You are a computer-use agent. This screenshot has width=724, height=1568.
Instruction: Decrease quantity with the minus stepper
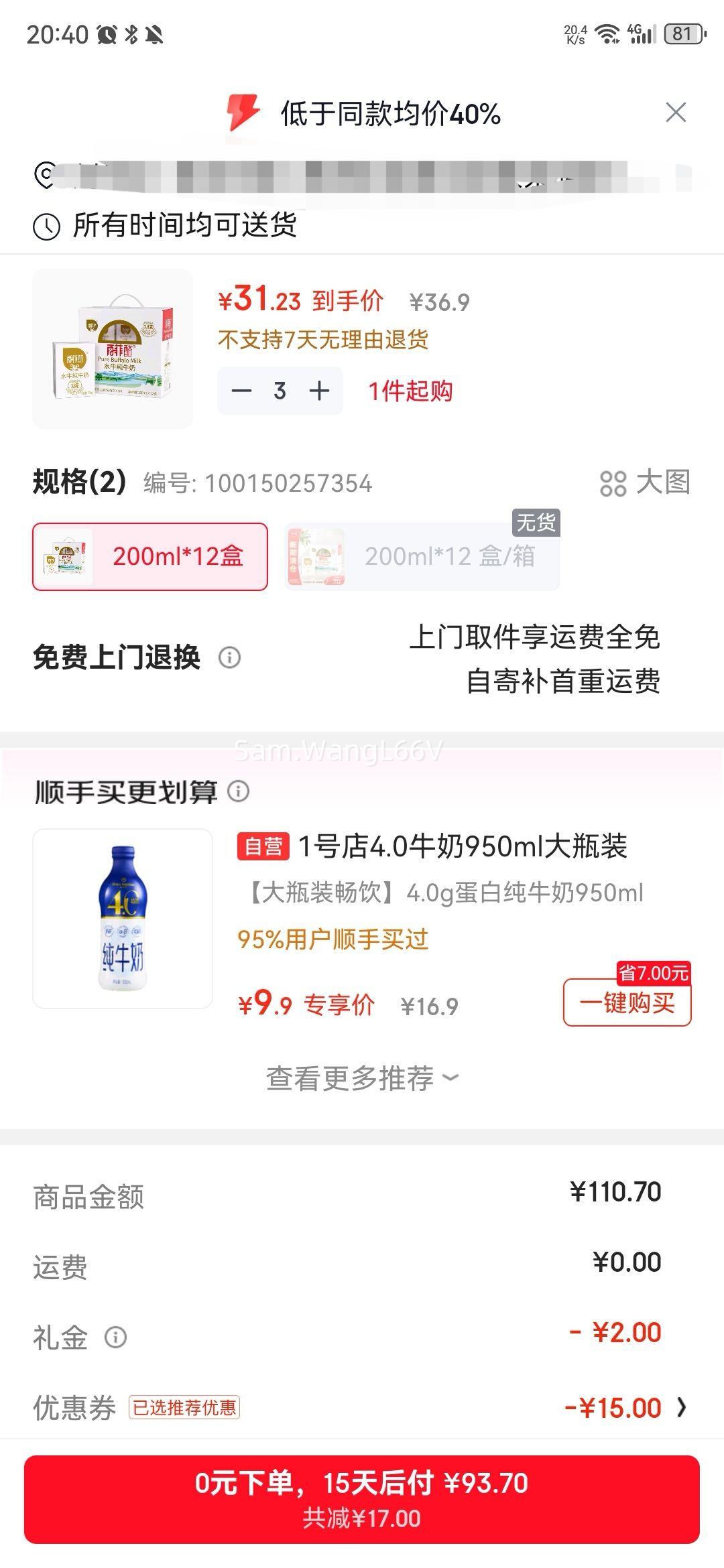click(x=243, y=391)
